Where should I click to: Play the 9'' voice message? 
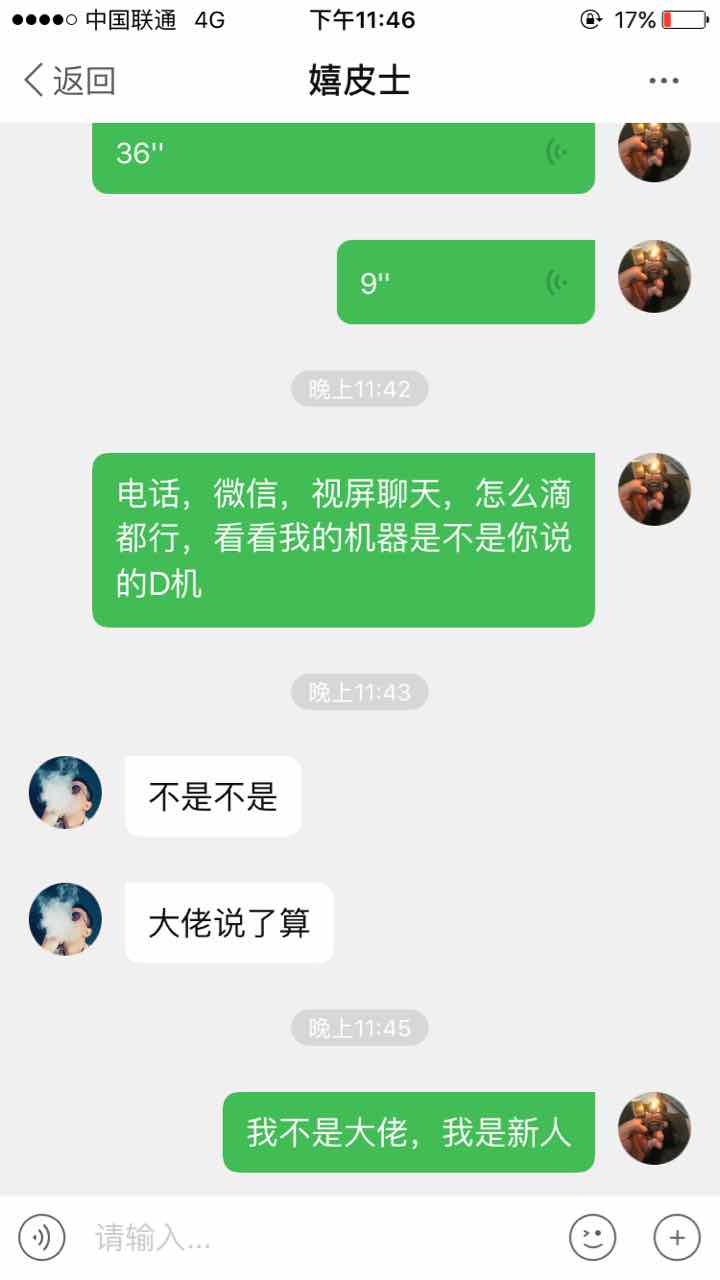(465, 282)
